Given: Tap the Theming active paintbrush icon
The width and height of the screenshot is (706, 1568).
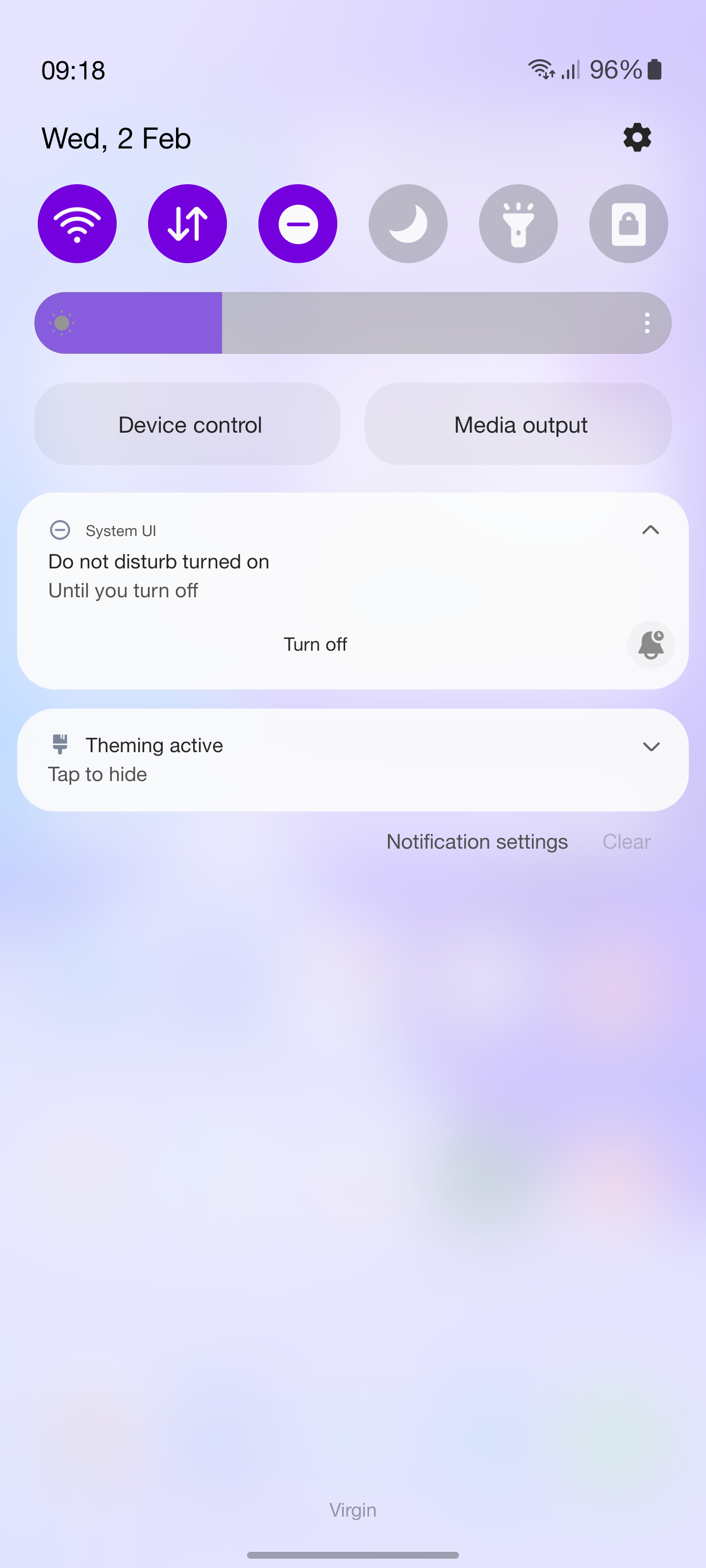Looking at the screenshot, I should tap(61, 744).
